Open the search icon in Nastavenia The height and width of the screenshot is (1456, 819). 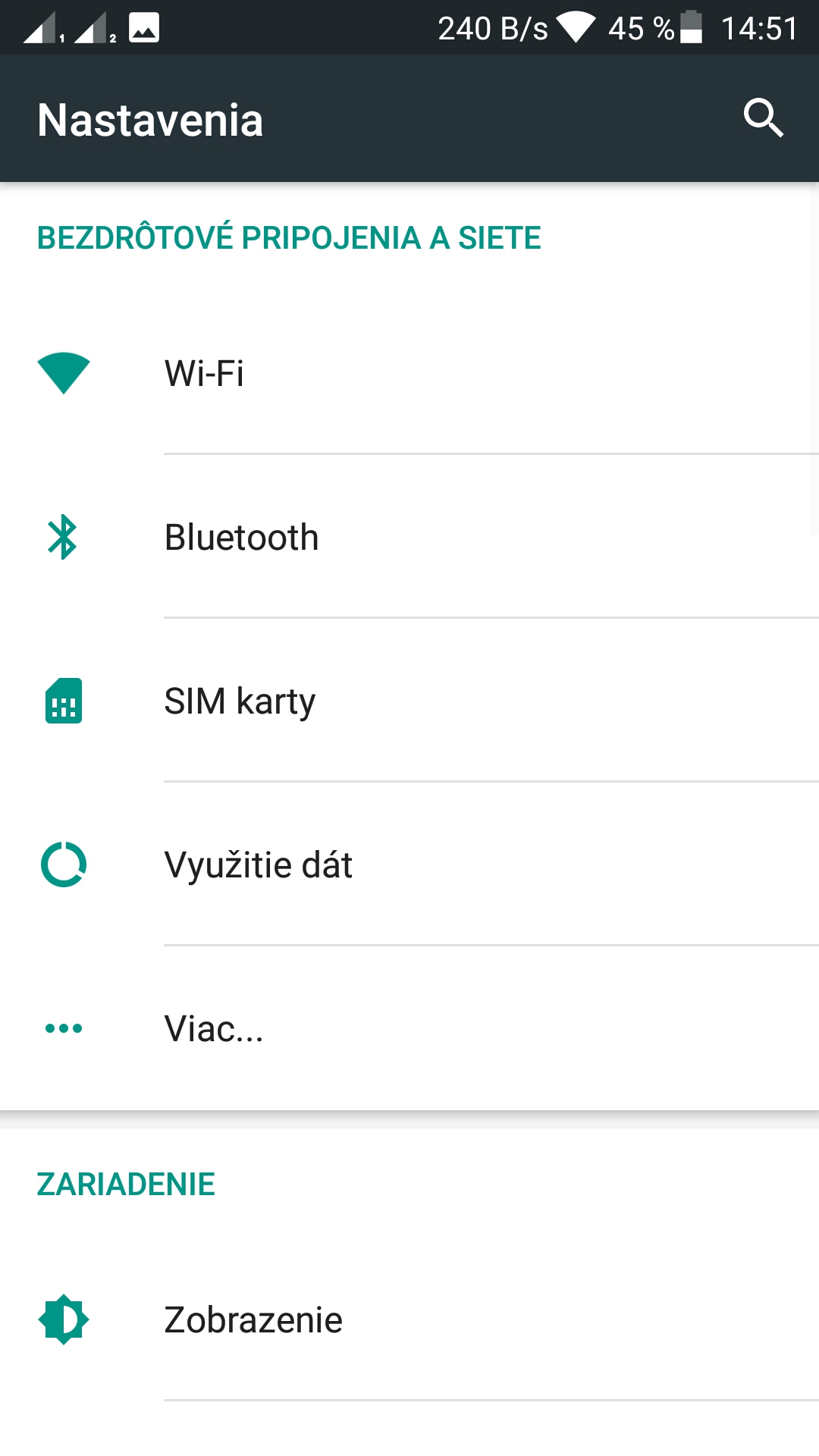pyautogui.click(x=763, y=118)
